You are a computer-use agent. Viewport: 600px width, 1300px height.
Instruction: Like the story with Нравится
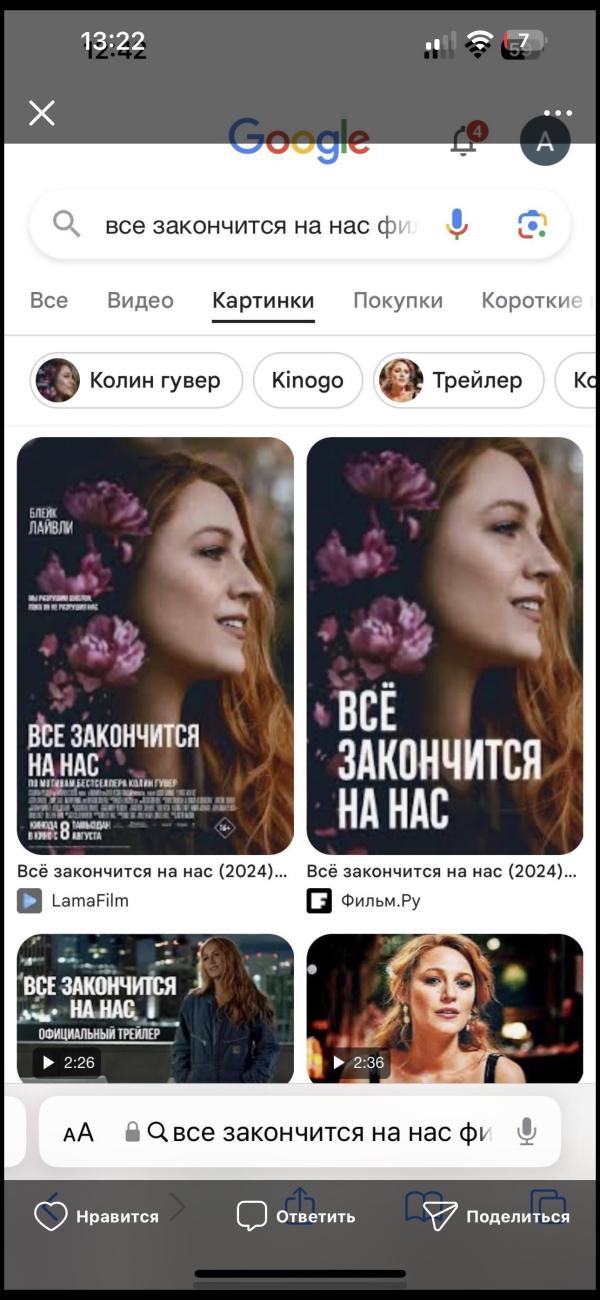[x=97, y=1216]
